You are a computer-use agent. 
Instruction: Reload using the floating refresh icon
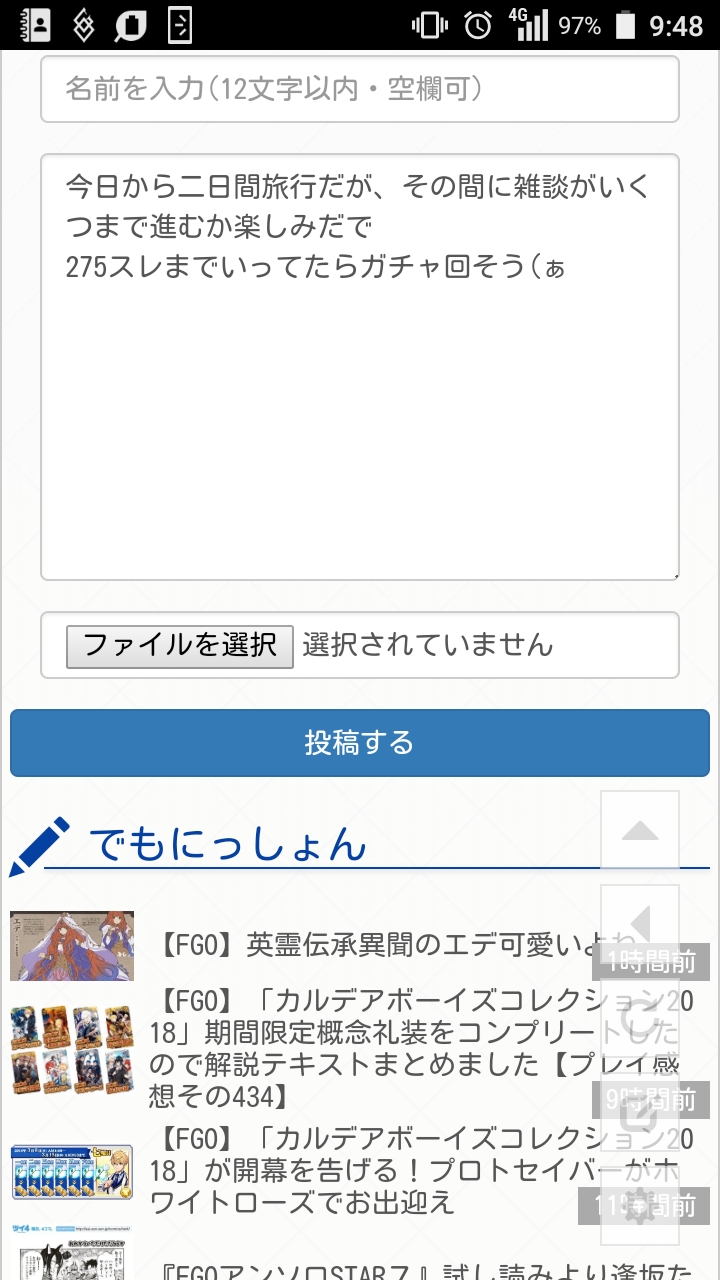(x=640, y=1019)
